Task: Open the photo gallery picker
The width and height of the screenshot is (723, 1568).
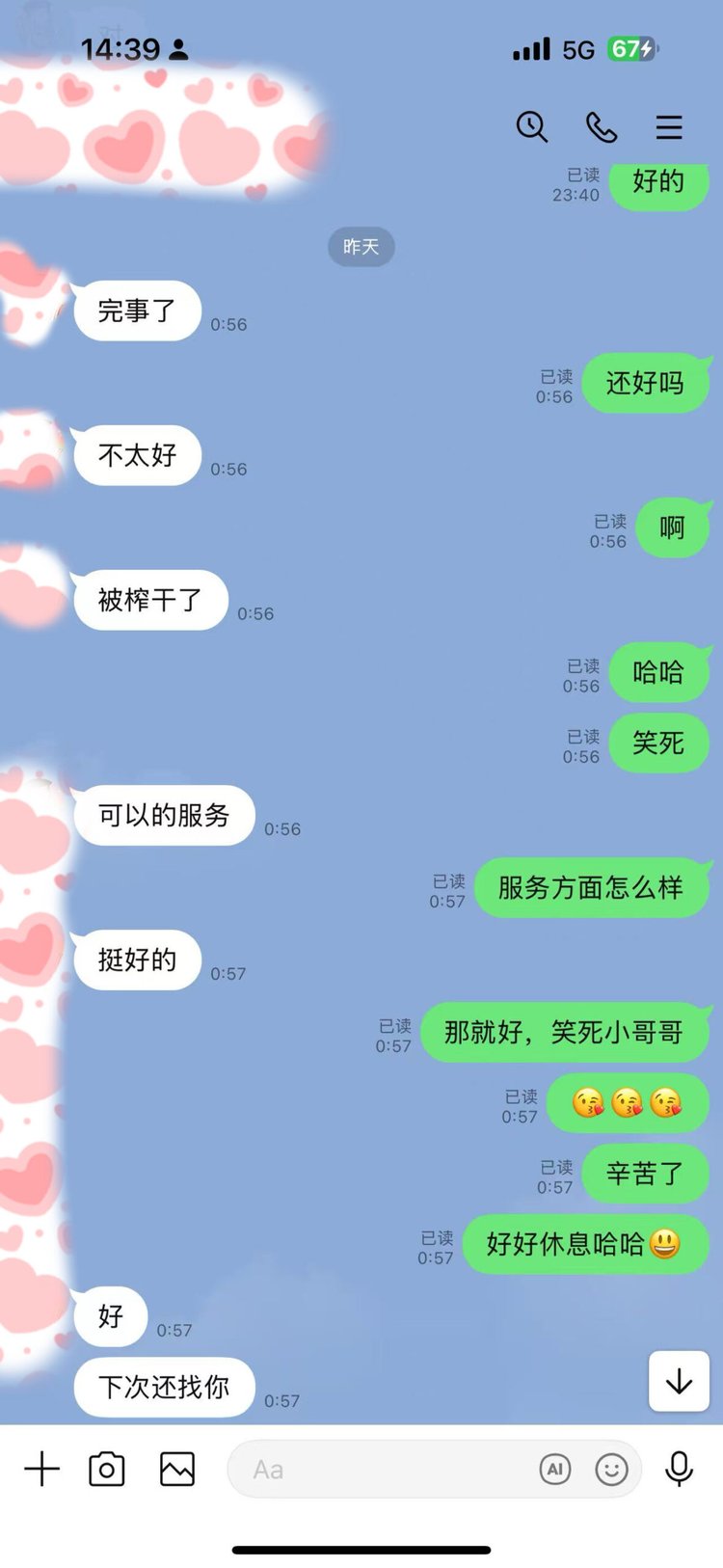Action: 177,1469
